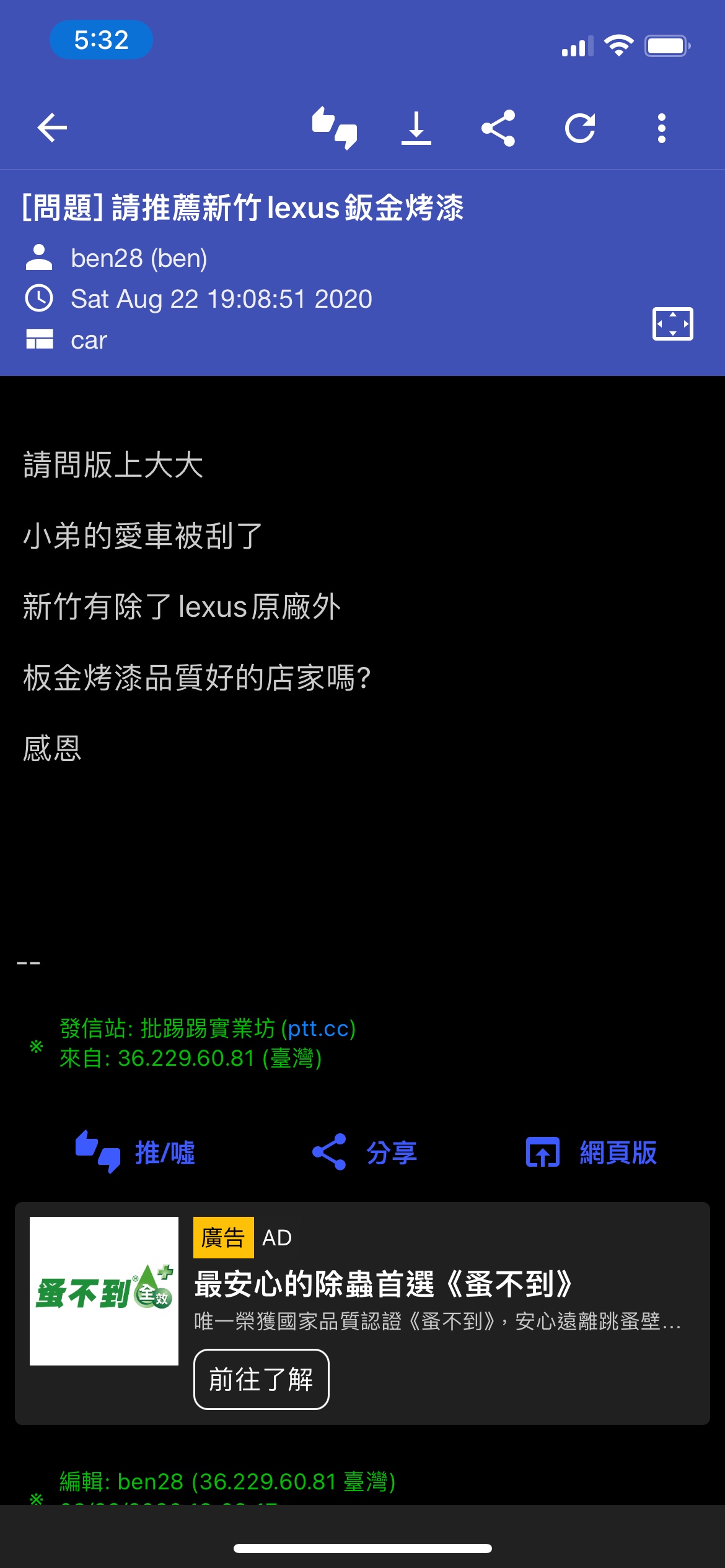
Task: Tap the 分享 button below the post
Action: 364,1152
